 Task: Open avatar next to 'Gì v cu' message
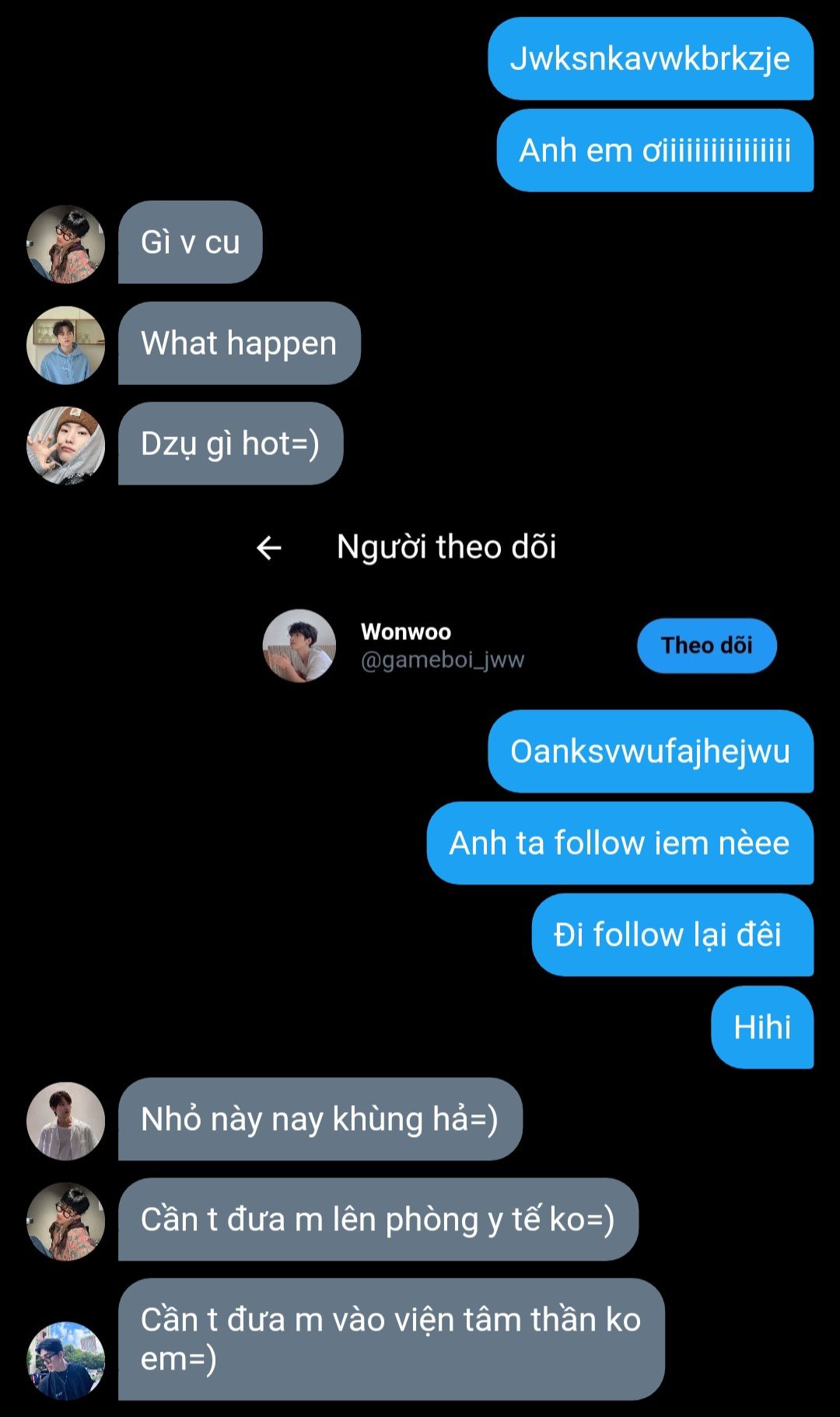66,244
